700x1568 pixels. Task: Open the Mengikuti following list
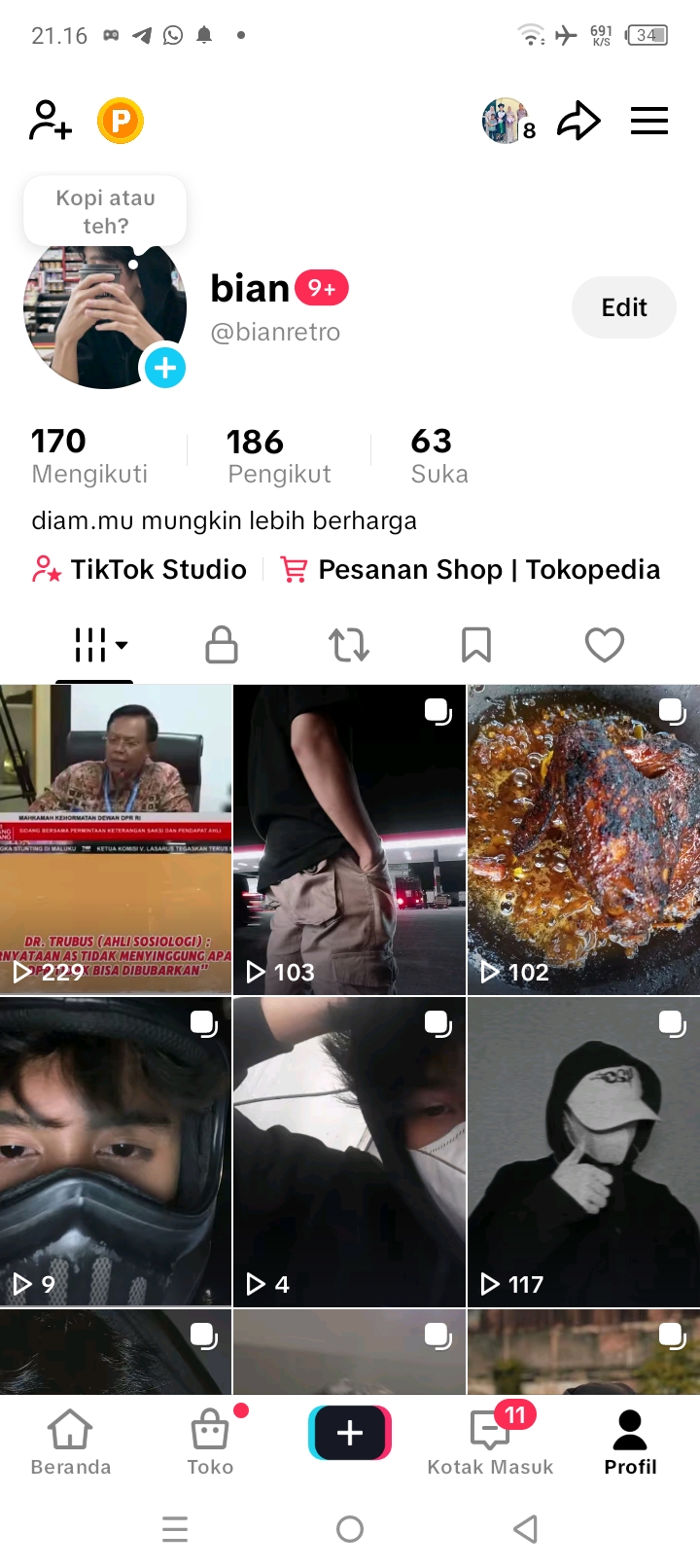pyautogui.click(x=88, y=454)
